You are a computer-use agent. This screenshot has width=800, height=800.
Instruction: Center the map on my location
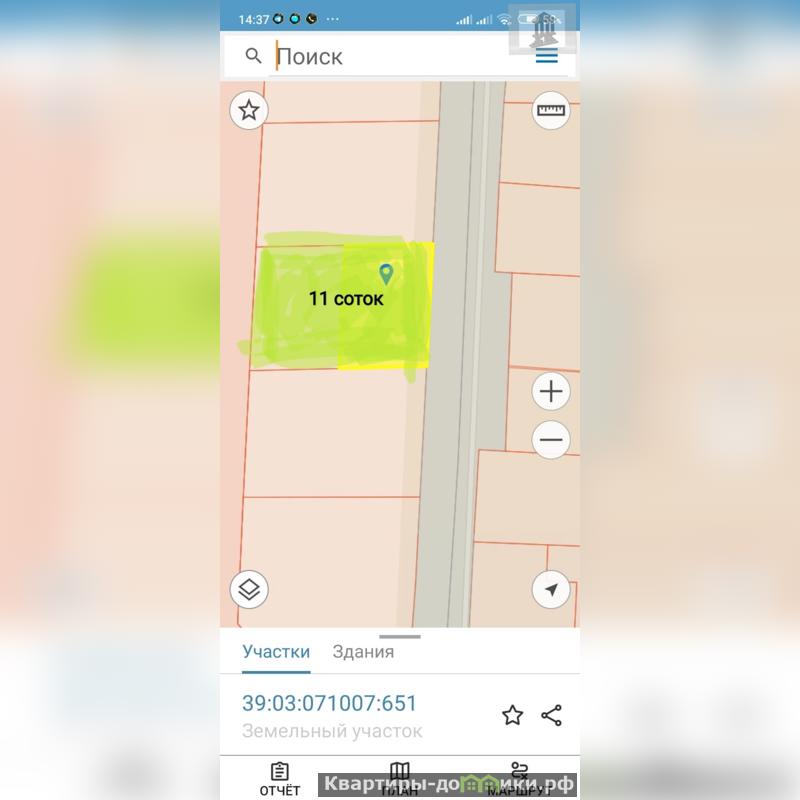click(x=551, y=589)
